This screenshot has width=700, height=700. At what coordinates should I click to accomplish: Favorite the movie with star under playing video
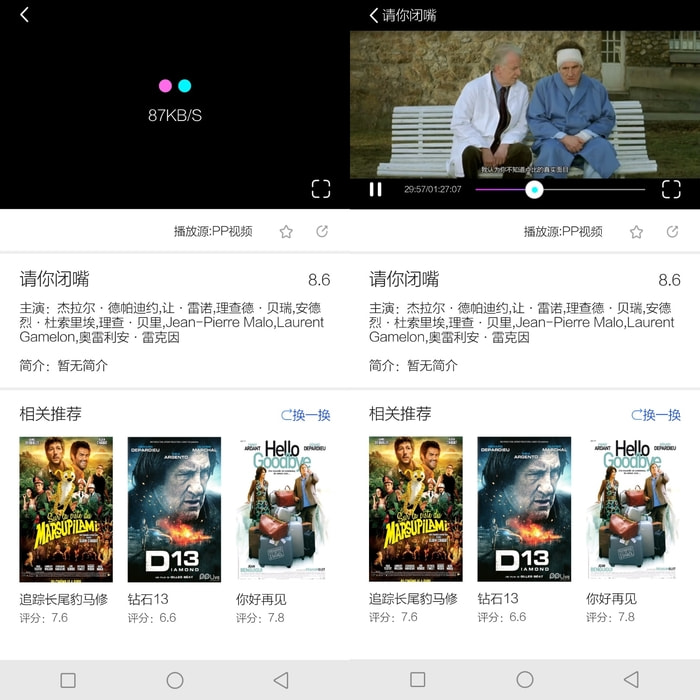pyautogui.click(x=636, y=232)
